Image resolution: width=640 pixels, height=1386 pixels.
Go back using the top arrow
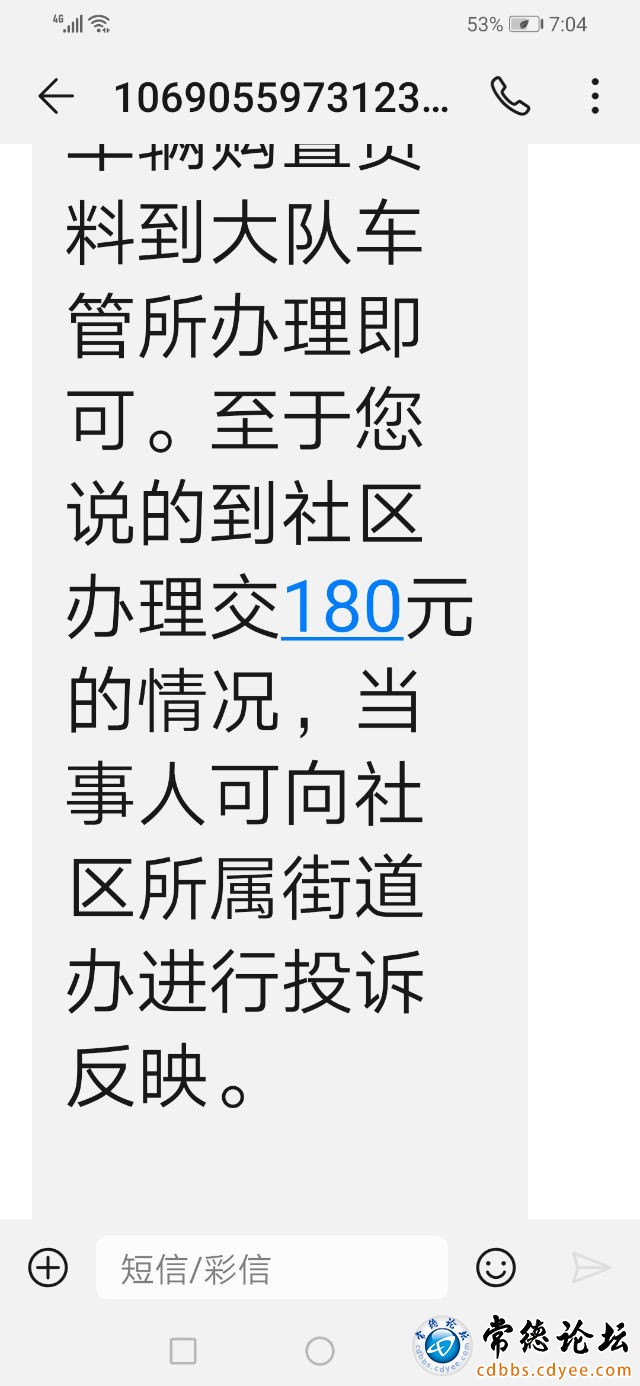(x=56, y=96)
